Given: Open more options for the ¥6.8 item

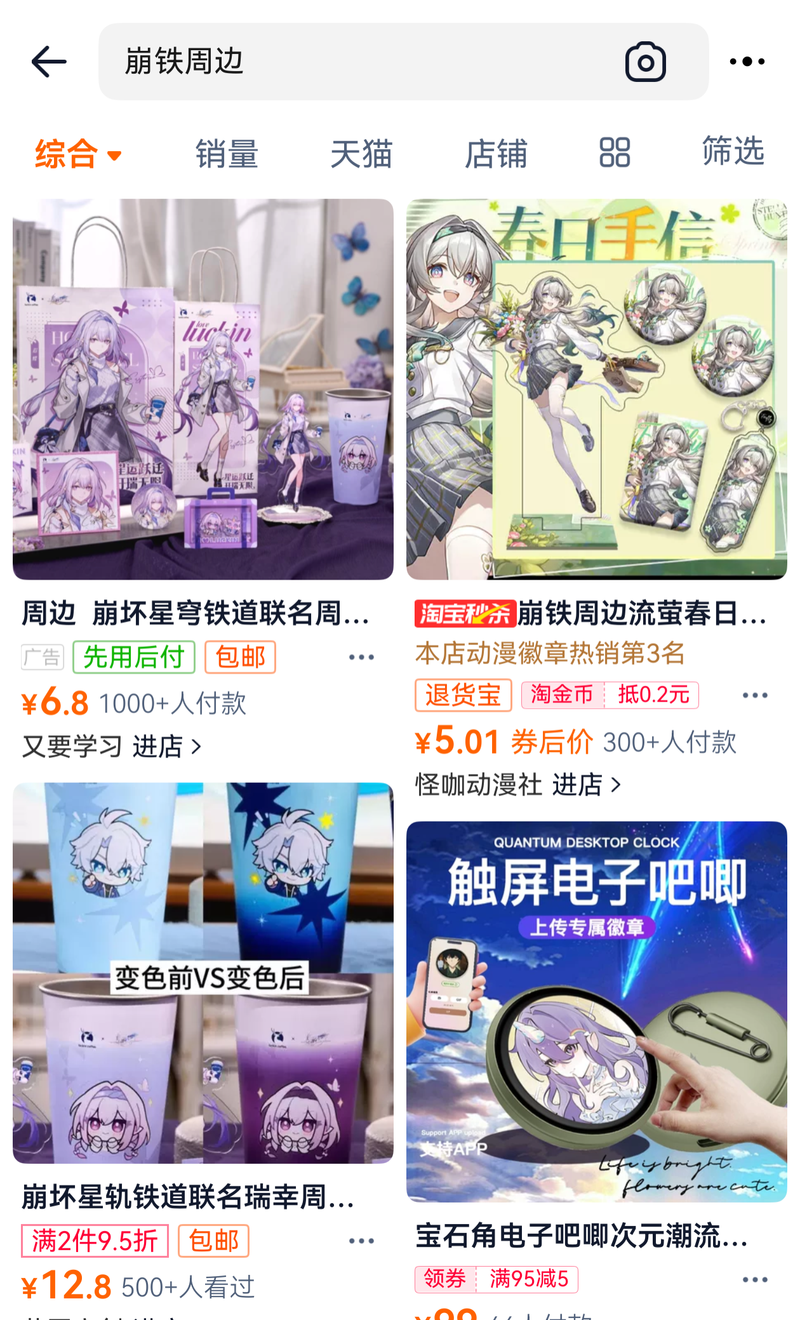Looking at the screenshot, I should tap(361, 657).
